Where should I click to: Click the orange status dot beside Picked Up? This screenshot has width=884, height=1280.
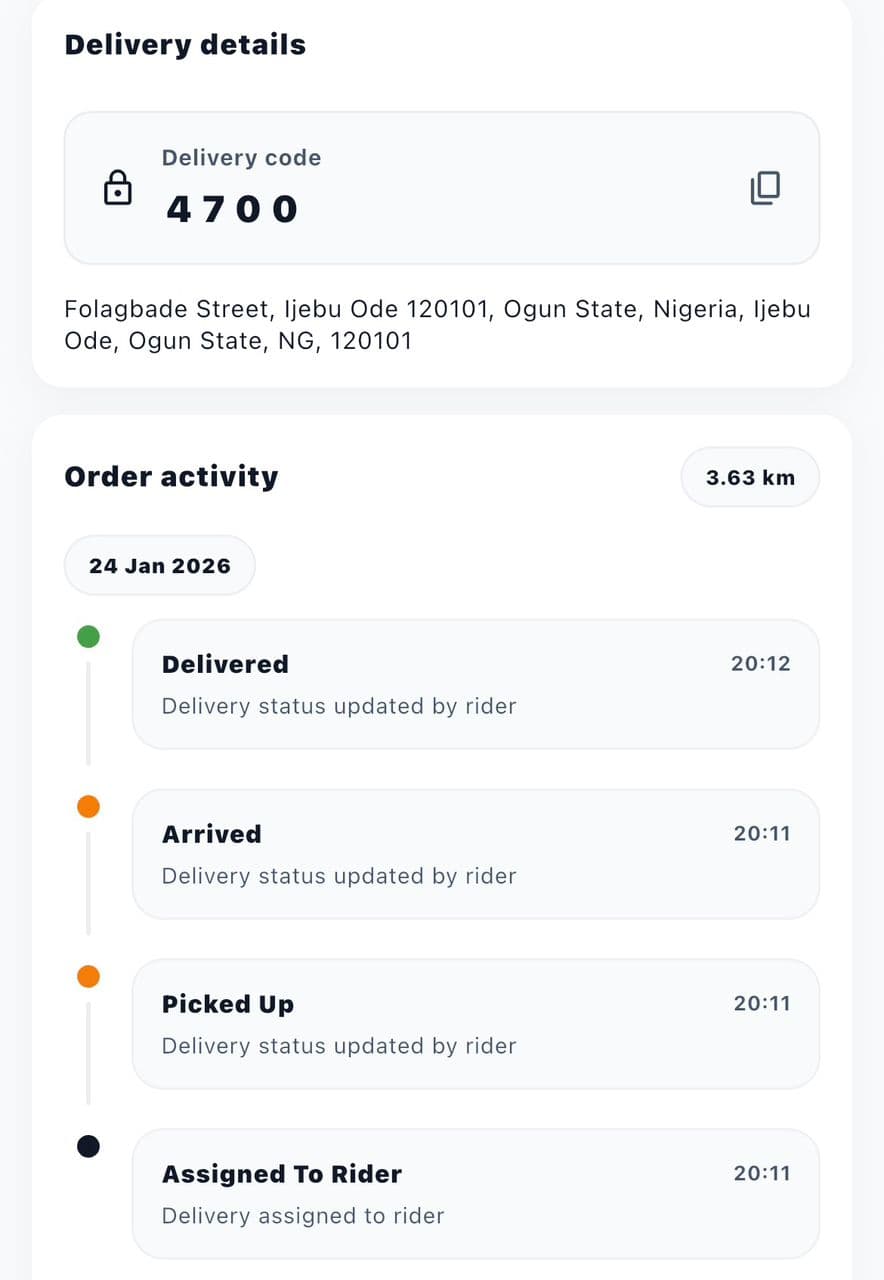88,975
